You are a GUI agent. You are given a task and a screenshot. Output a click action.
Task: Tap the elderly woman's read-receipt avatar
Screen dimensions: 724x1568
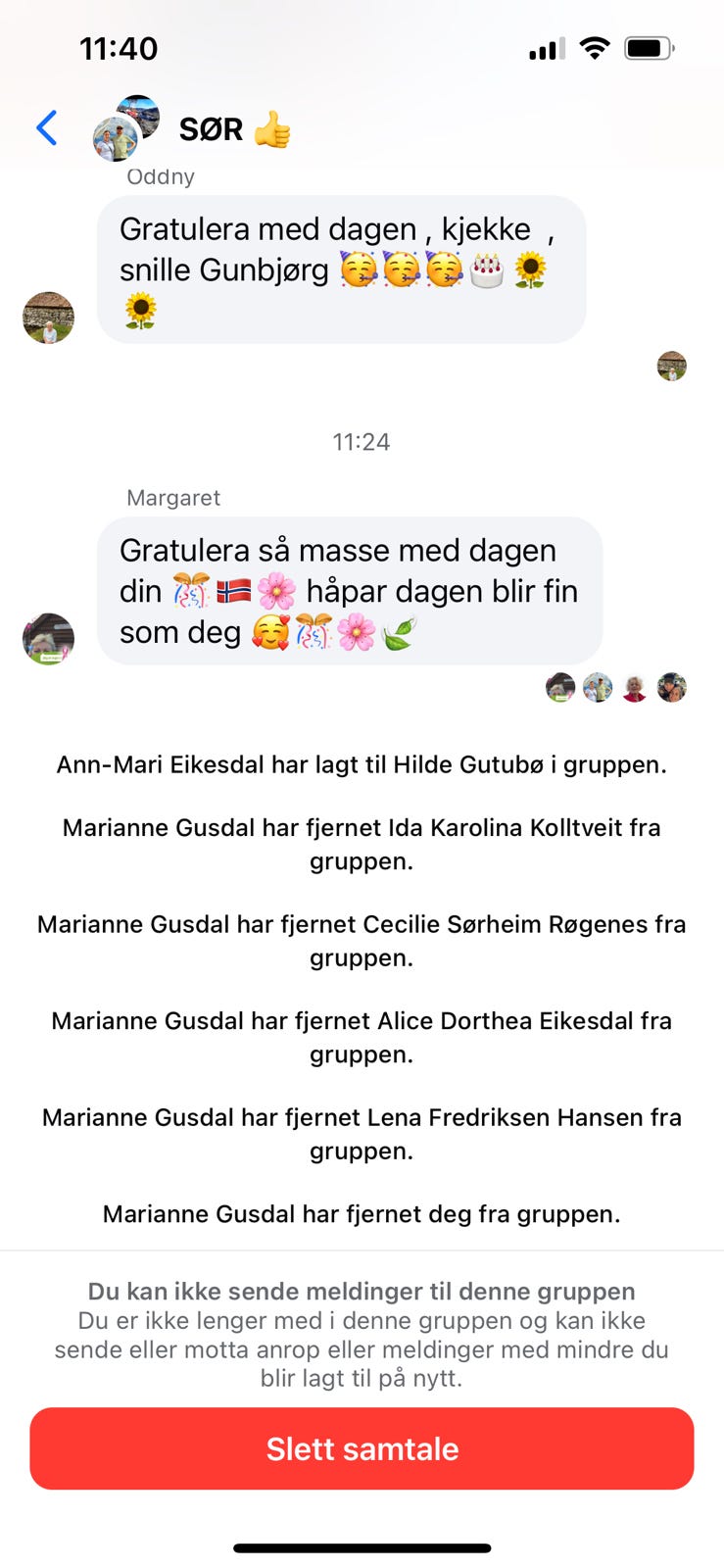[x=635, y=687]
